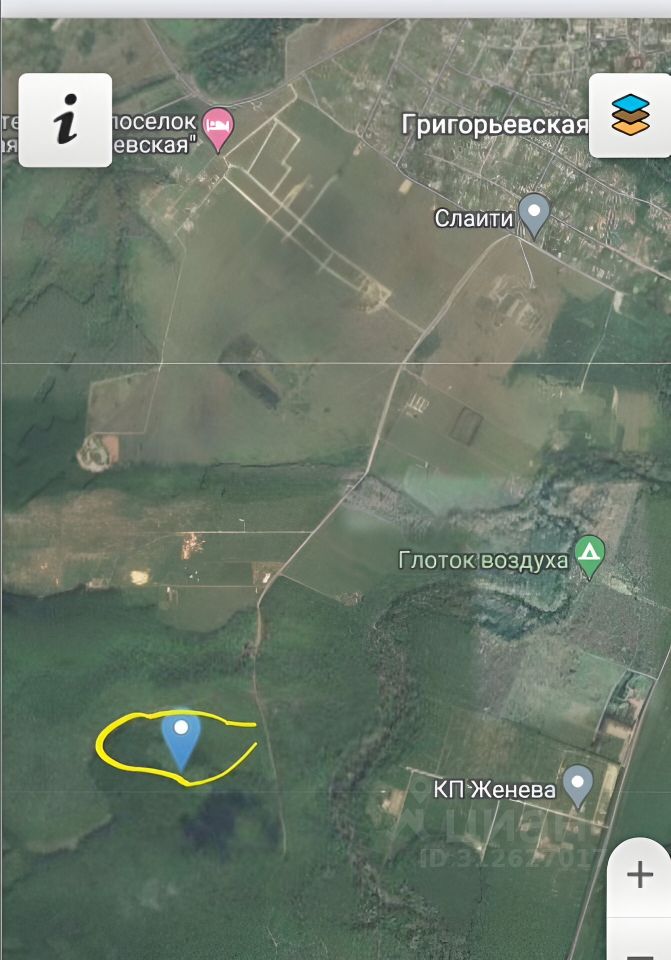
Task: Open the info button
Action: [65, 120]
